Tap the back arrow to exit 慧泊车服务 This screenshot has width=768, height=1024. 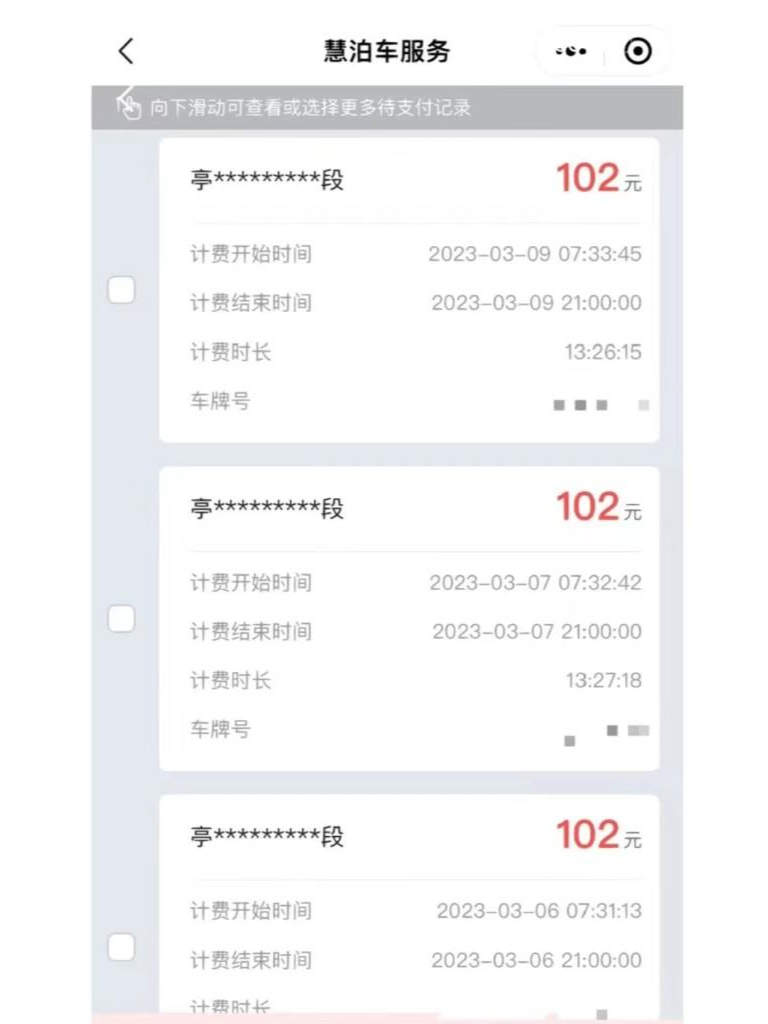(125, 50)
